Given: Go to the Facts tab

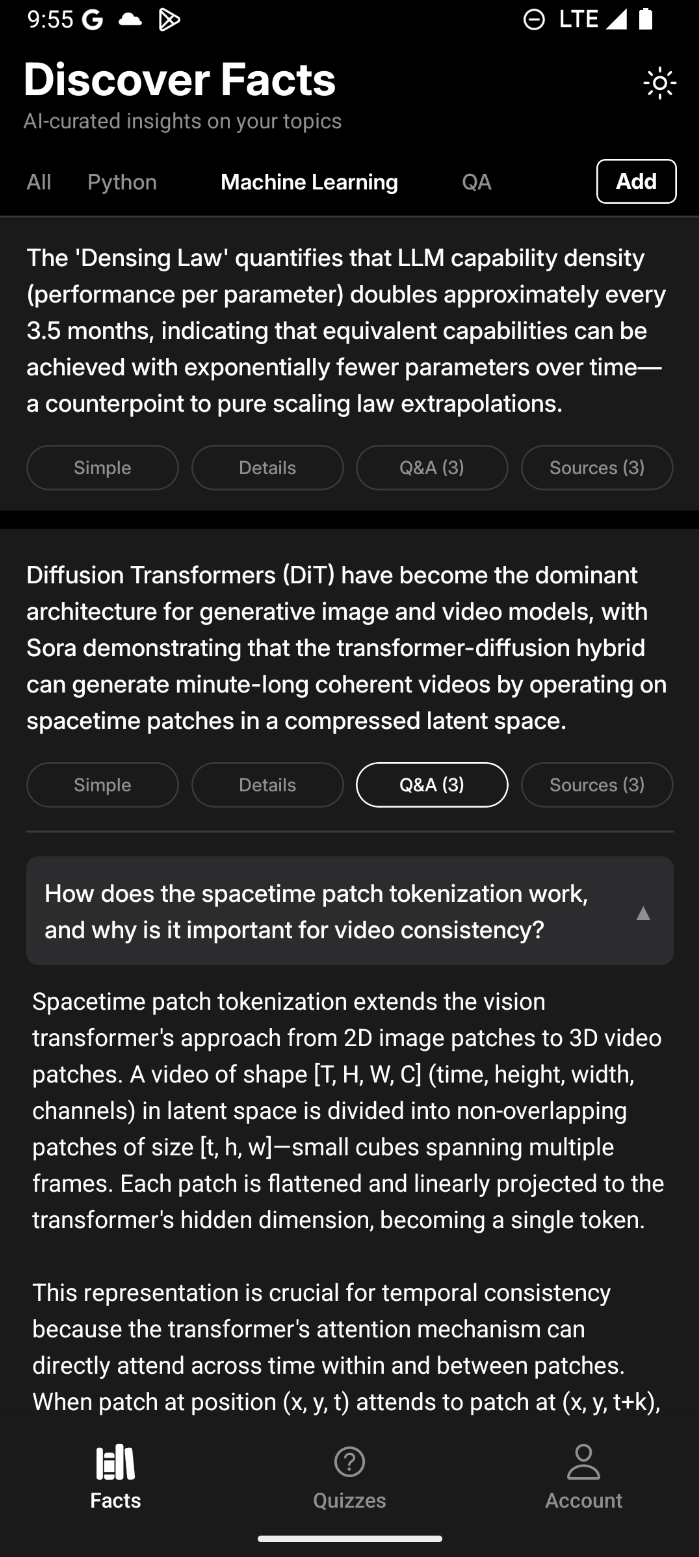Looking at the screenshot, I should (x=115, y=1477).
